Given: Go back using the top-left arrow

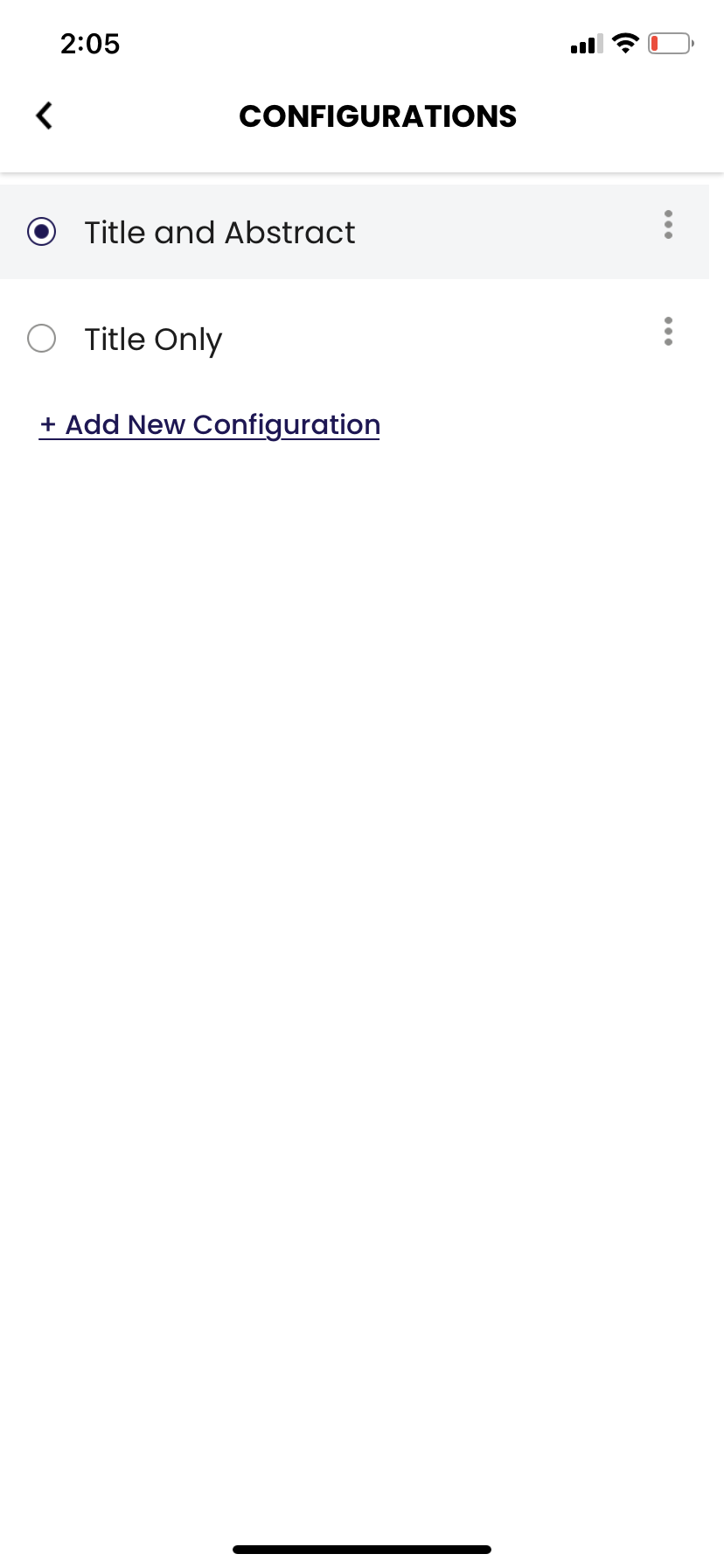Looking at the screenshot, I should pos(44,115).
